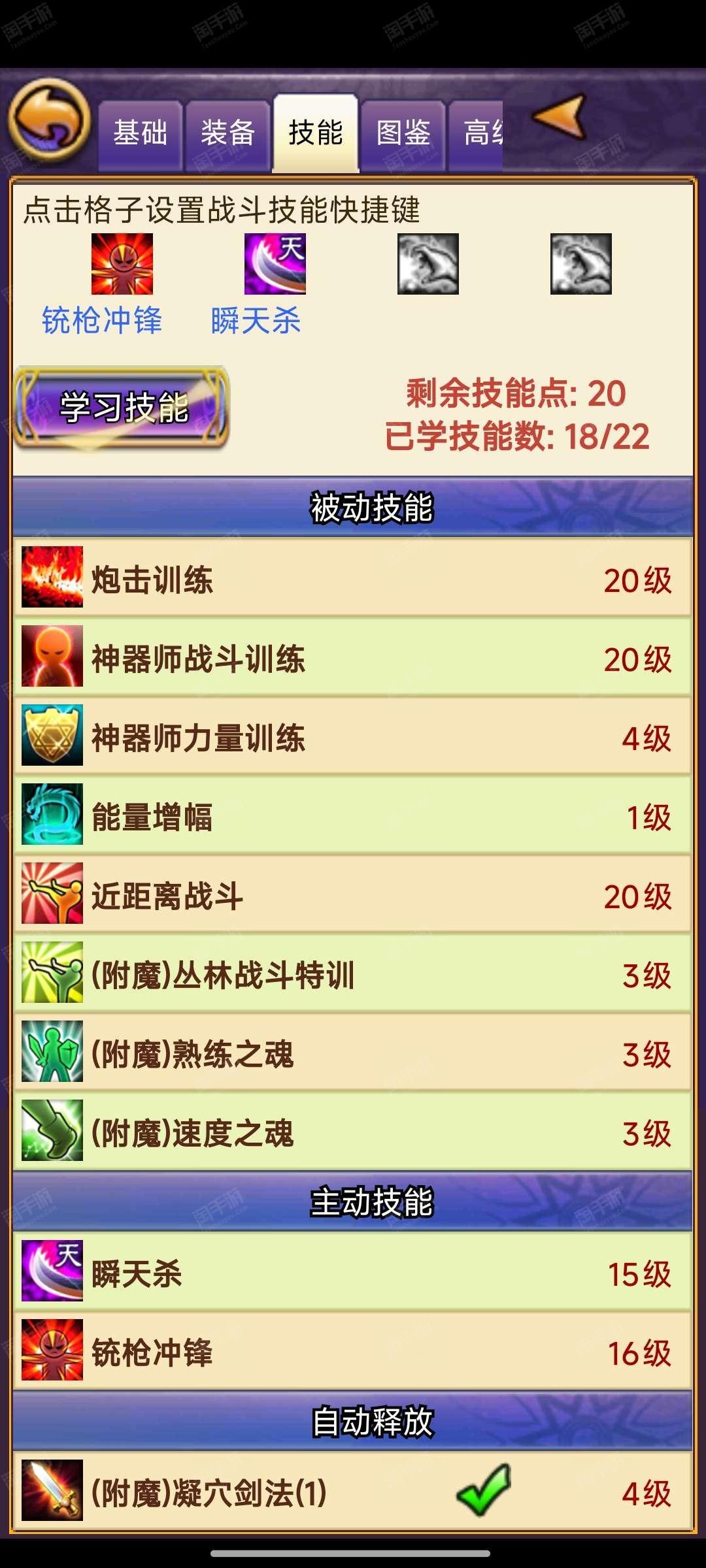
Task: Open the 瞬天杀 row under 主动技能
Action: pyautogui.click(x=353, y=1271)
